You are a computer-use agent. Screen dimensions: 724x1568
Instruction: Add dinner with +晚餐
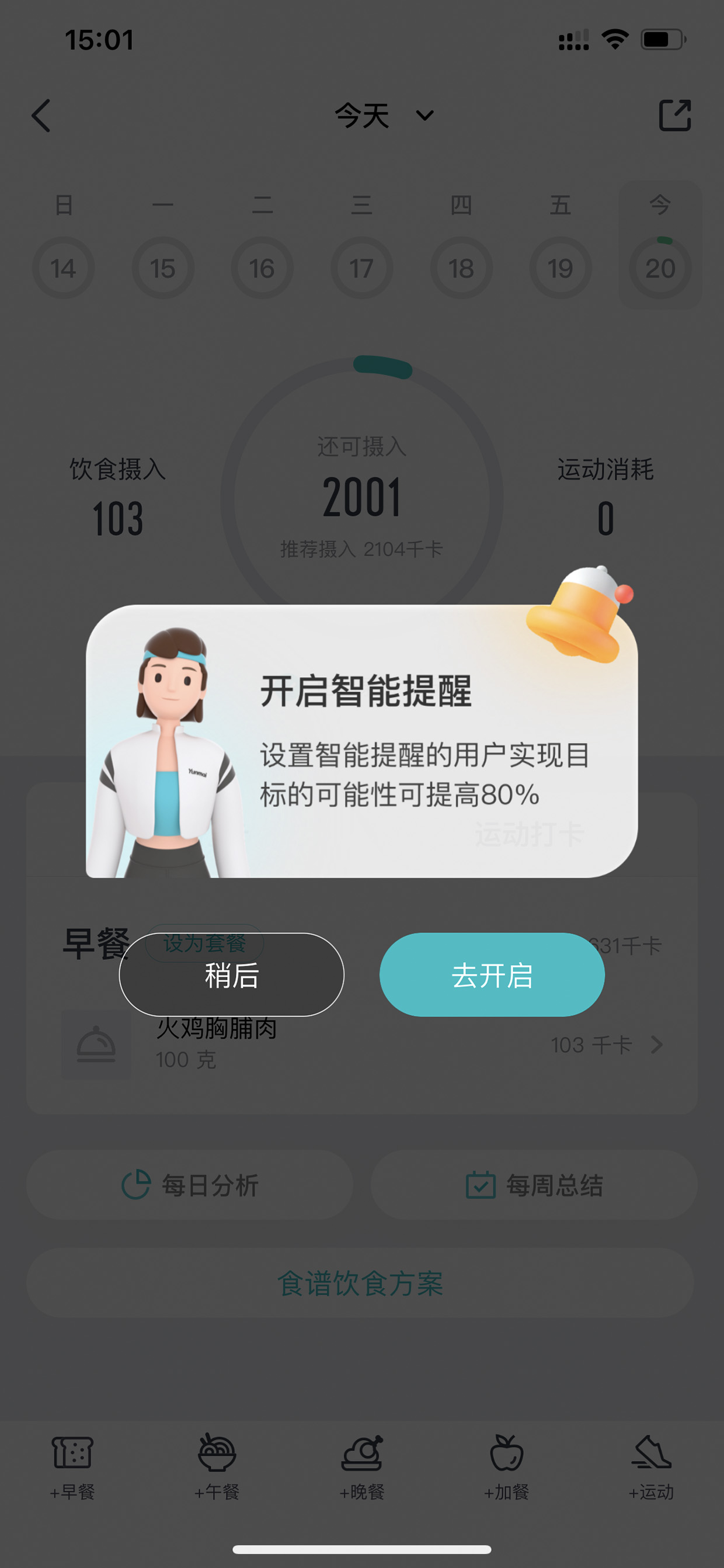point(362,1467)
